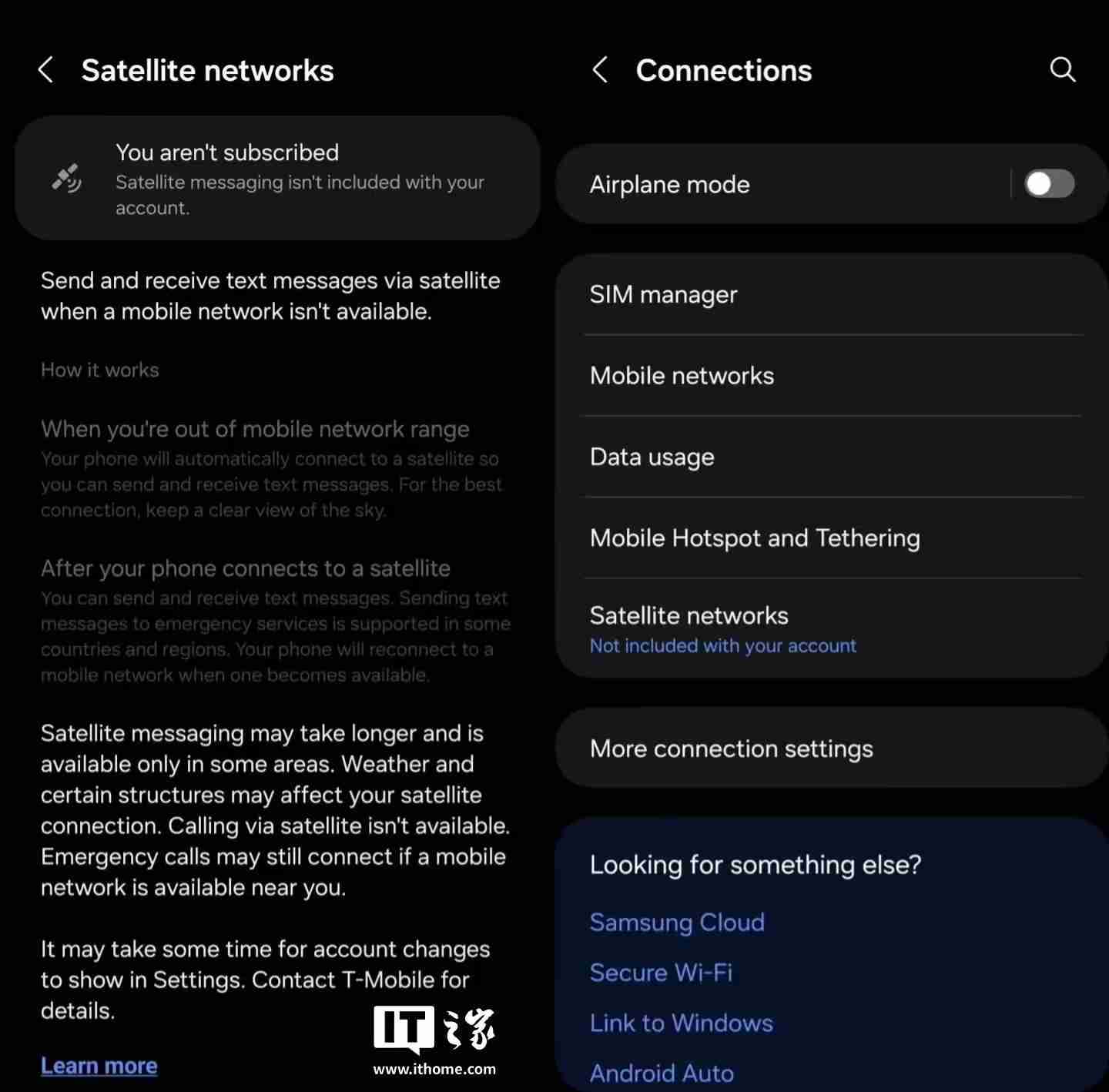The width and height of the screenshot is (1109, 1092).
Task: Open Mobile Hotspot and Tethering
Action: point(755,538)
